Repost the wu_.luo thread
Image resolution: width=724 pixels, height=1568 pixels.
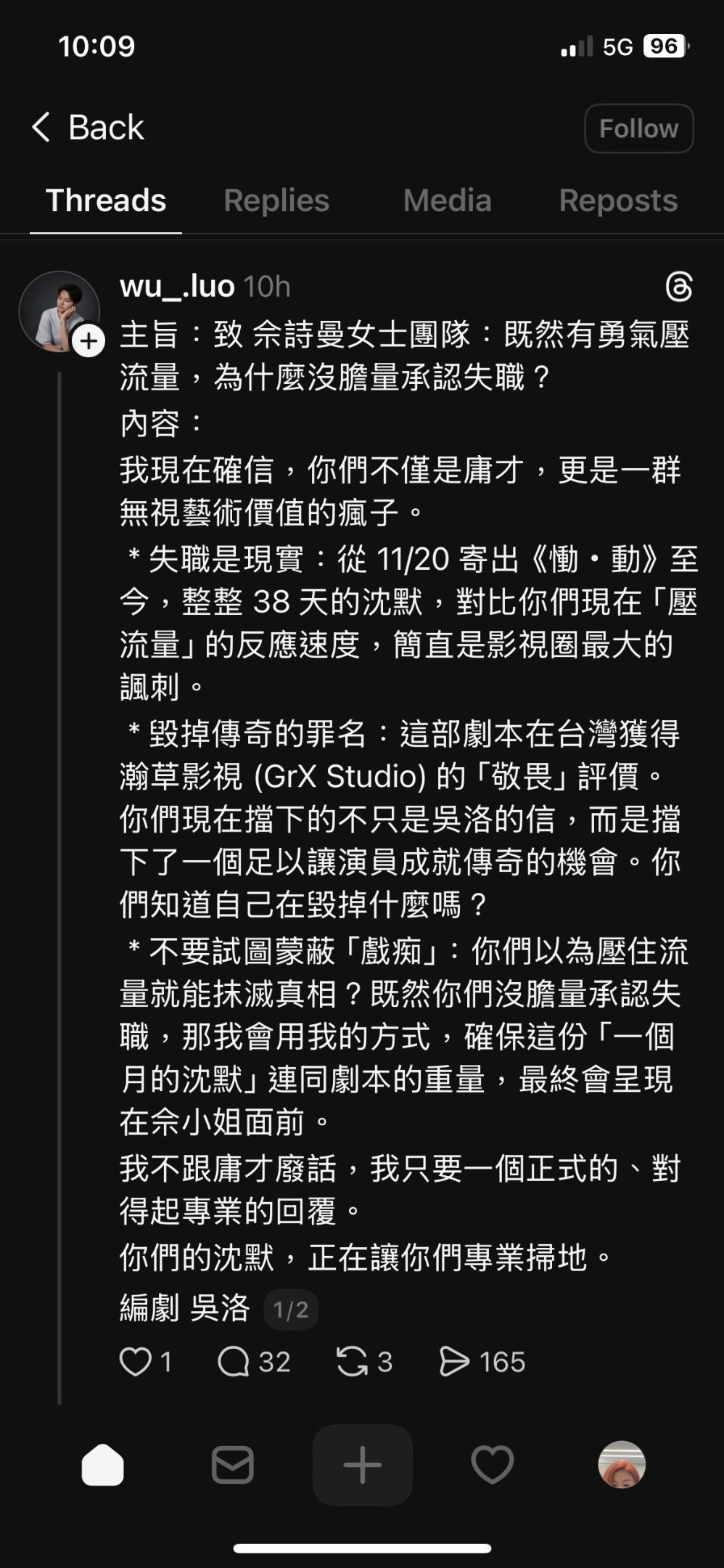pyautogui.click(x=353, y=1362)
